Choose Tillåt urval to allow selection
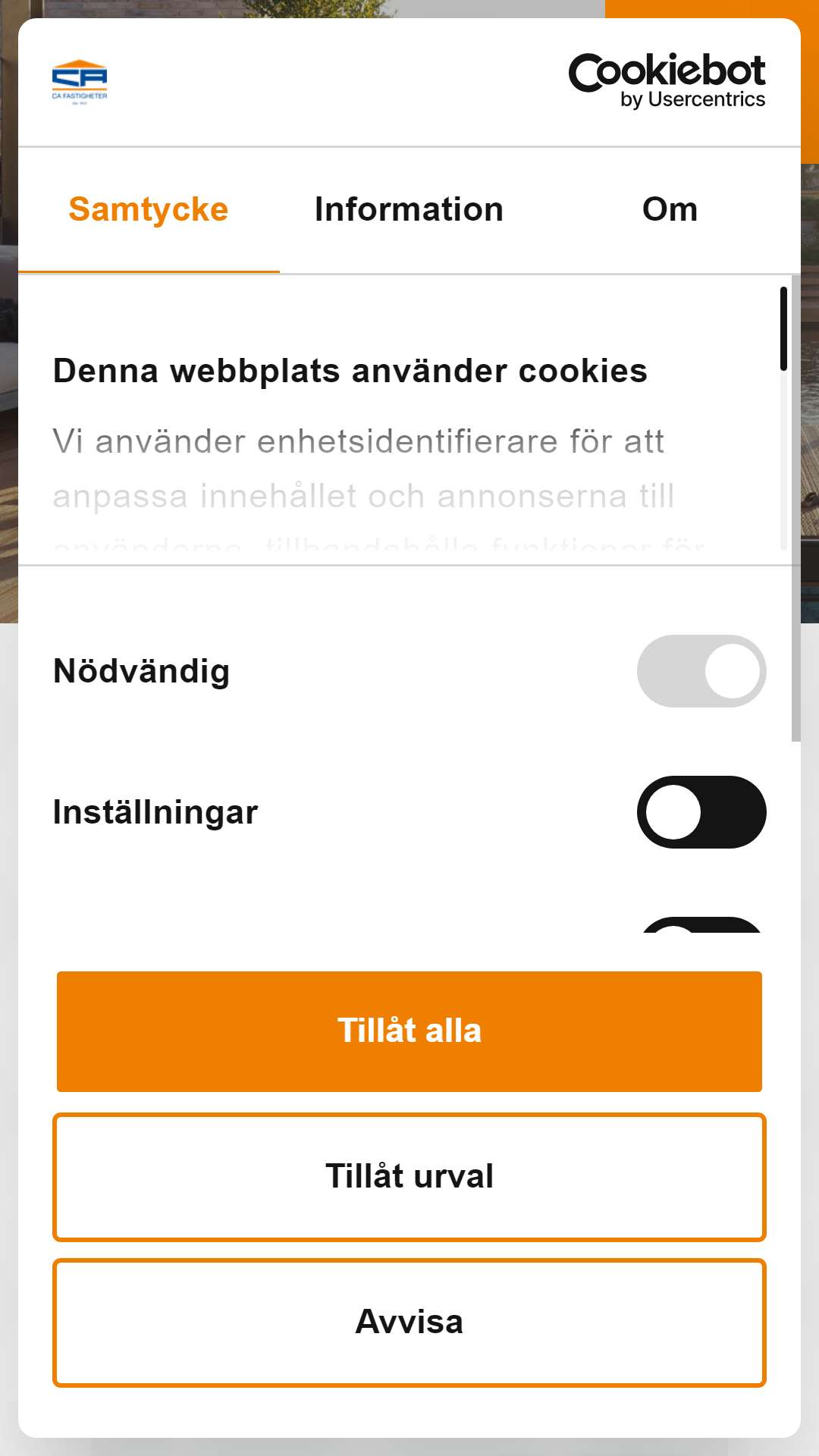This screenshot has width=819, height=1456. pyautogui.click(x=409, y=1177)
